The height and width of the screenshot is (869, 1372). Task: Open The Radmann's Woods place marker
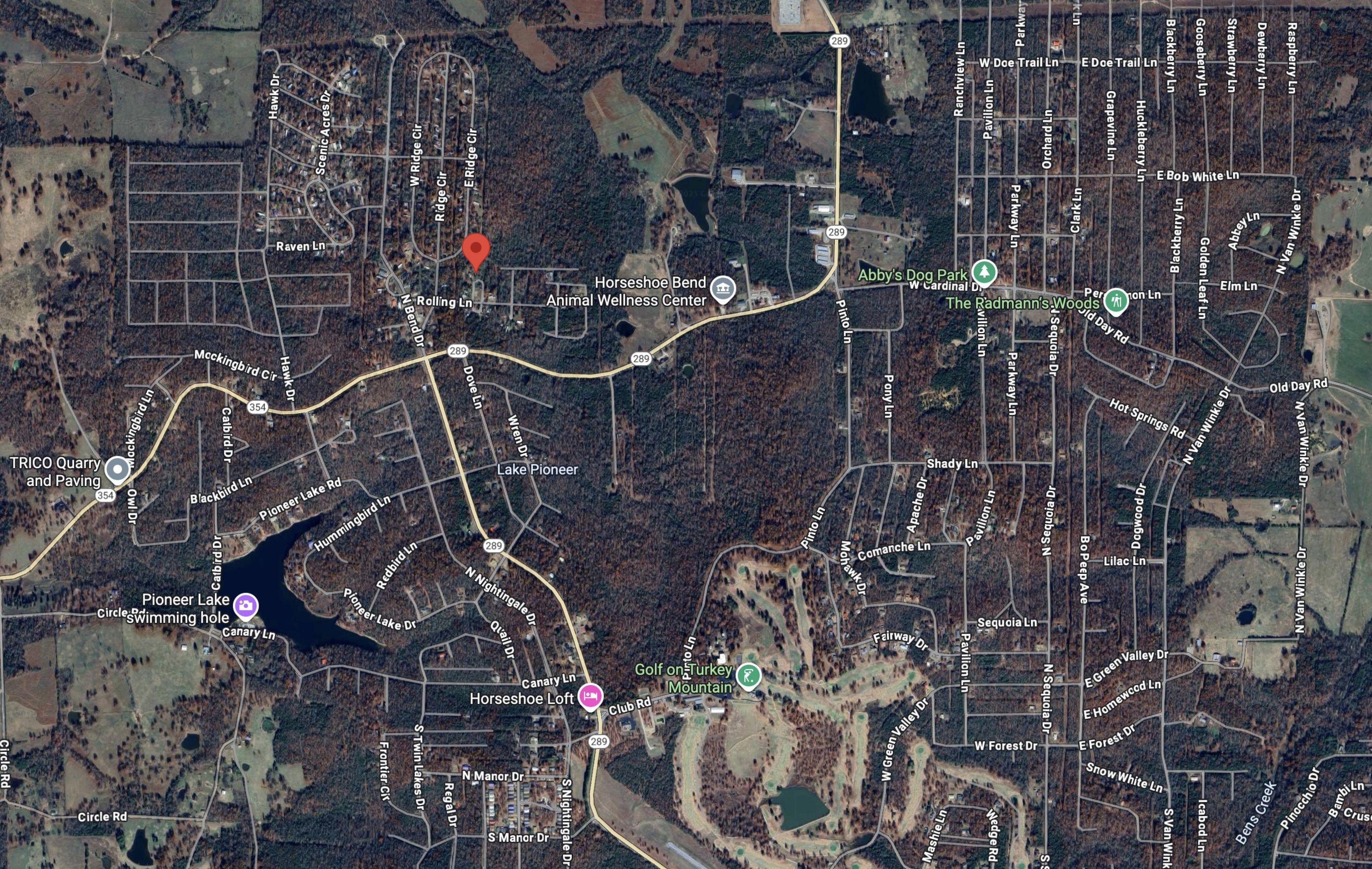(x=1115, y=301)
